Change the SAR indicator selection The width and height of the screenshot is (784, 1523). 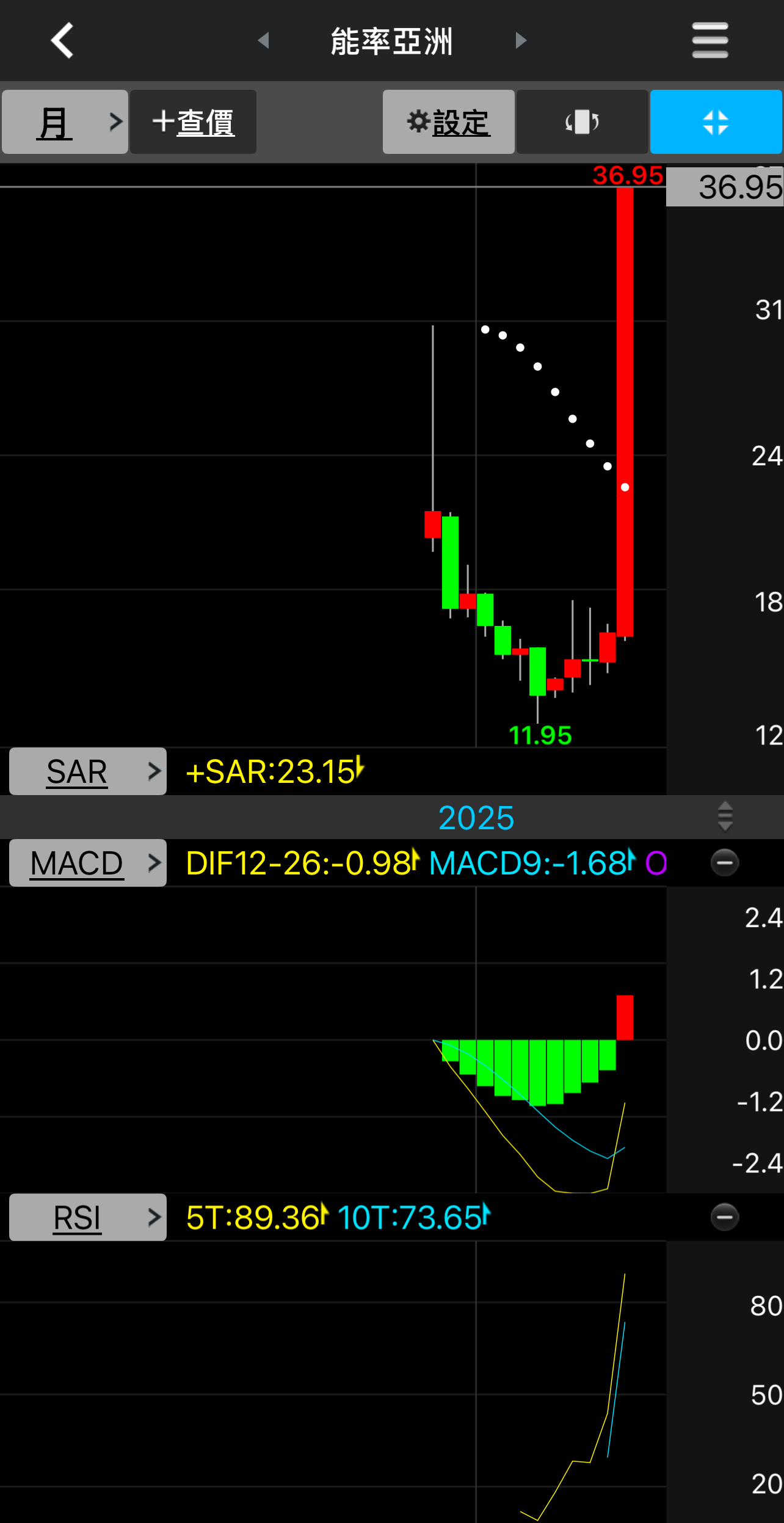click(x=88, y=771)
